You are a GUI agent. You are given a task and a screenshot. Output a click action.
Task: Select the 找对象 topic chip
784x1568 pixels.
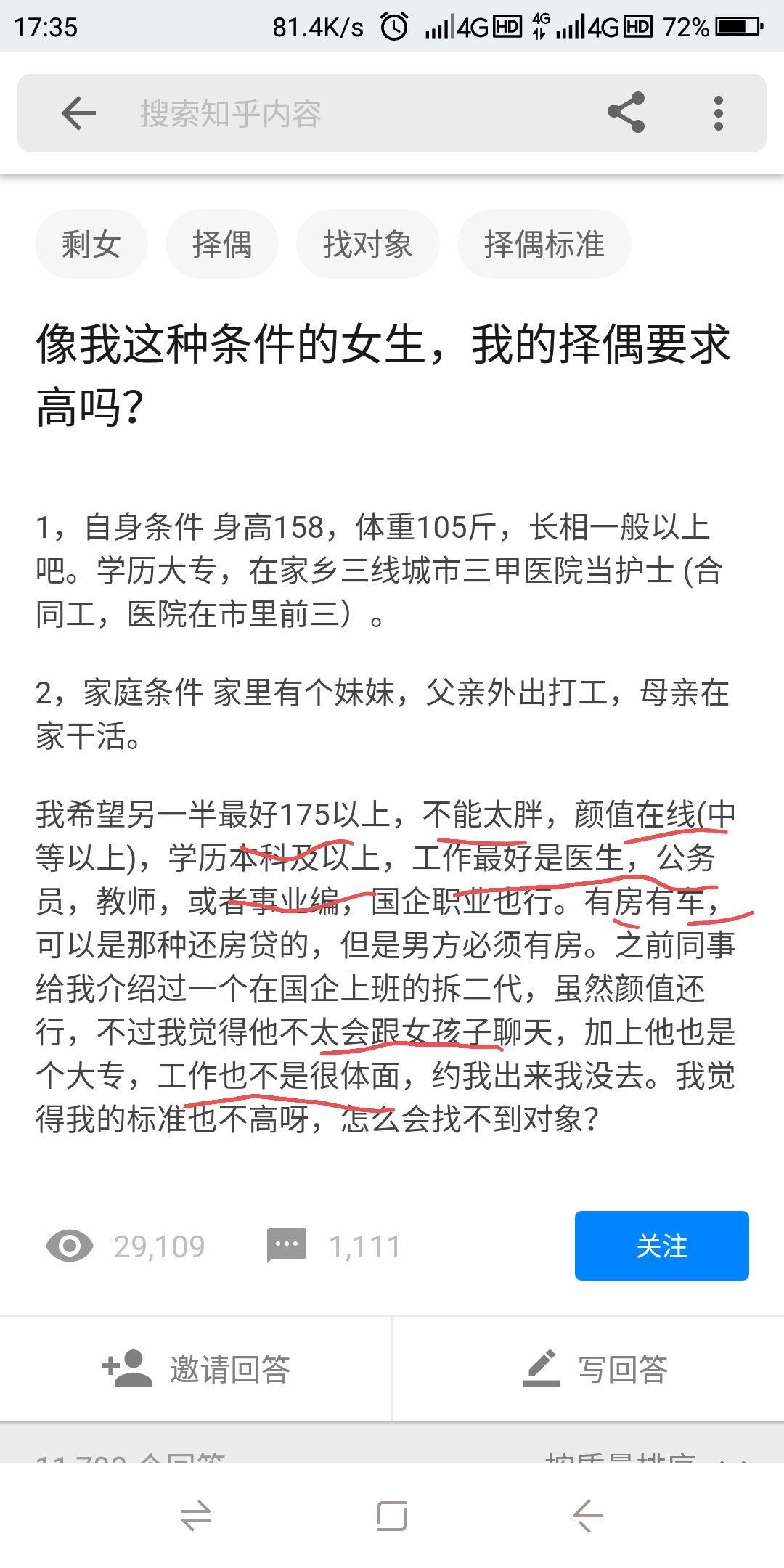368,244
